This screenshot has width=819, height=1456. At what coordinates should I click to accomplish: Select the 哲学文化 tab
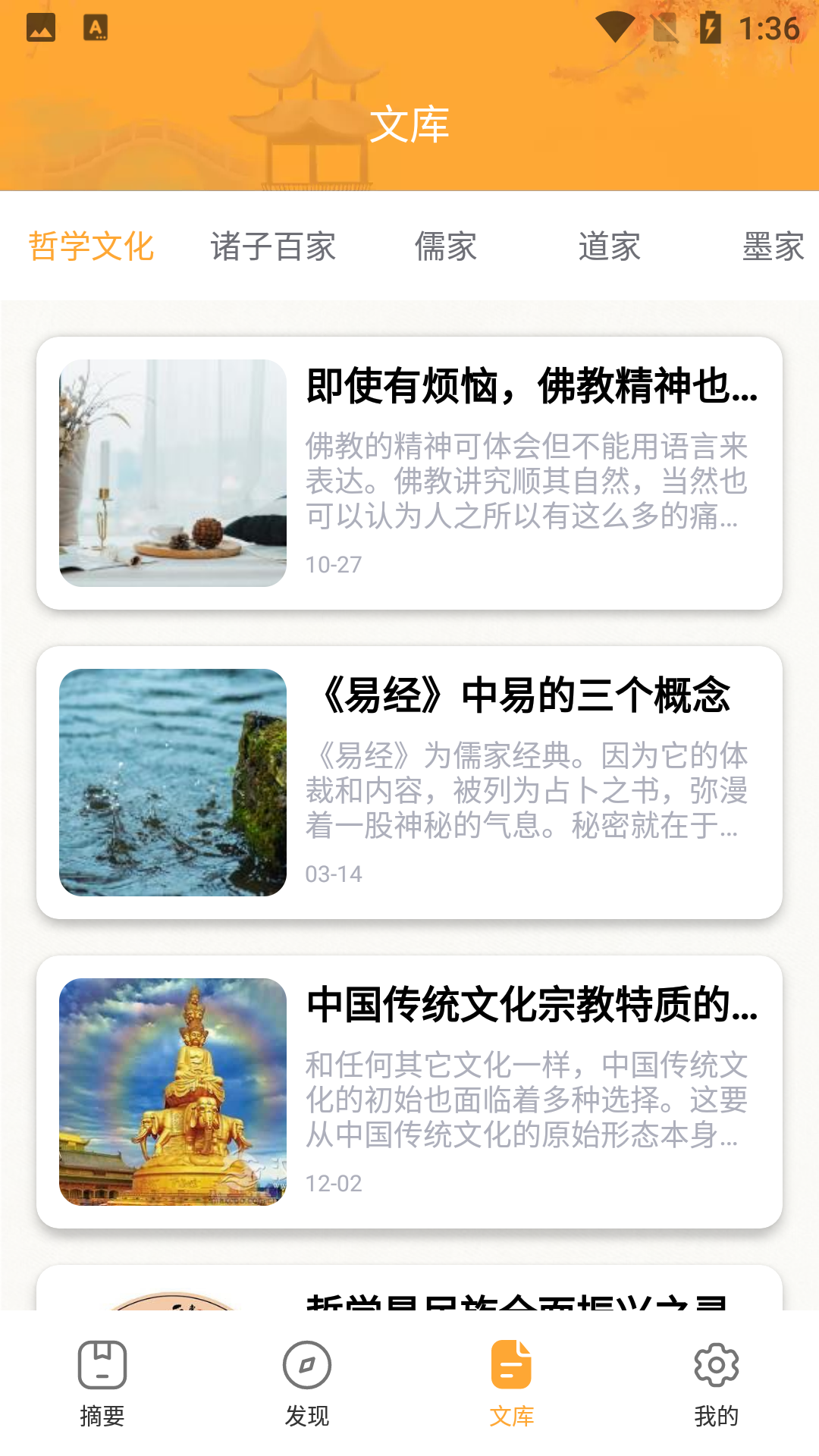pyautogui.click(x=92, y=246)
